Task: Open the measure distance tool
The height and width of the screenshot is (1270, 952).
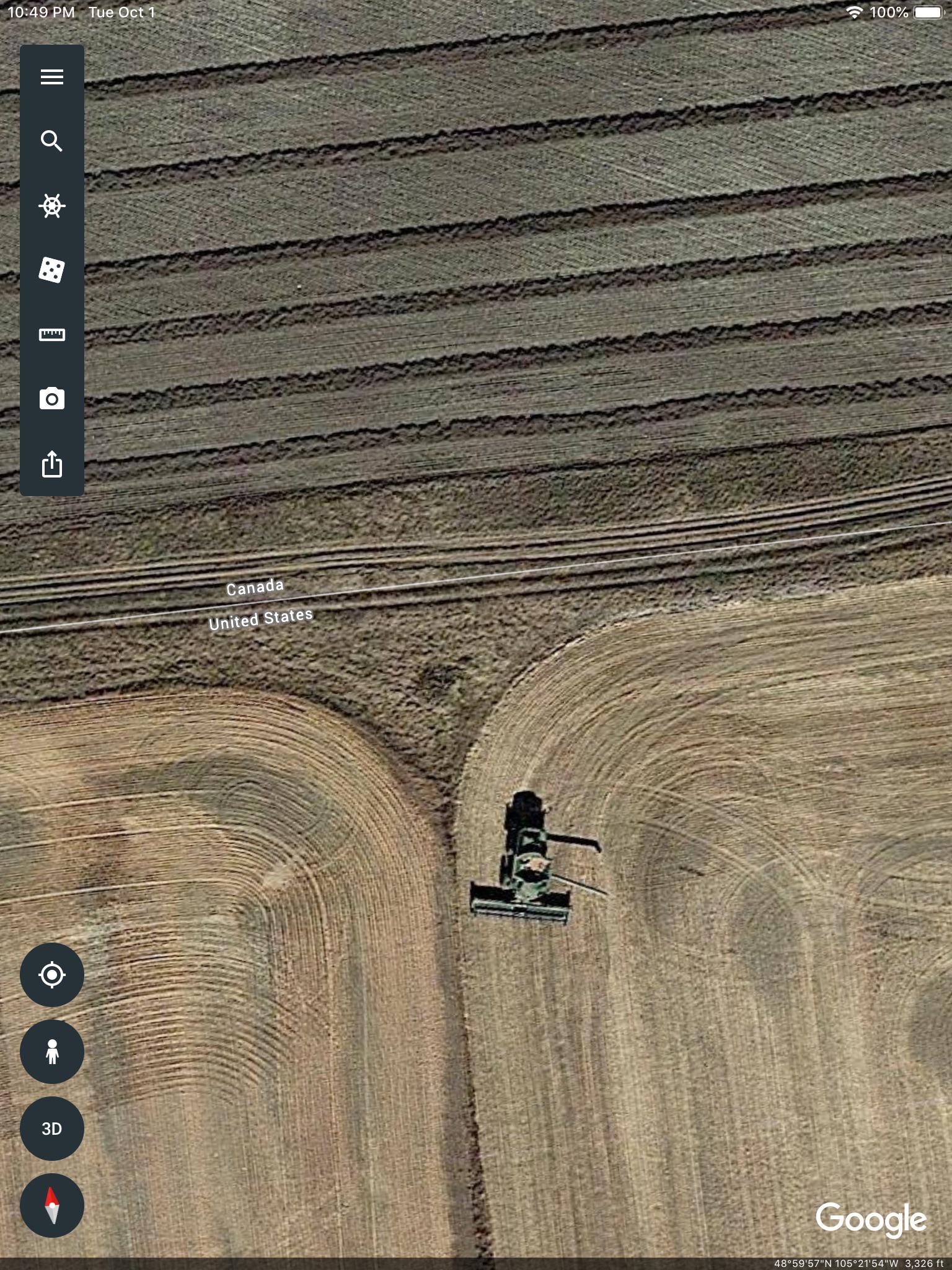Action: (52, 335)
